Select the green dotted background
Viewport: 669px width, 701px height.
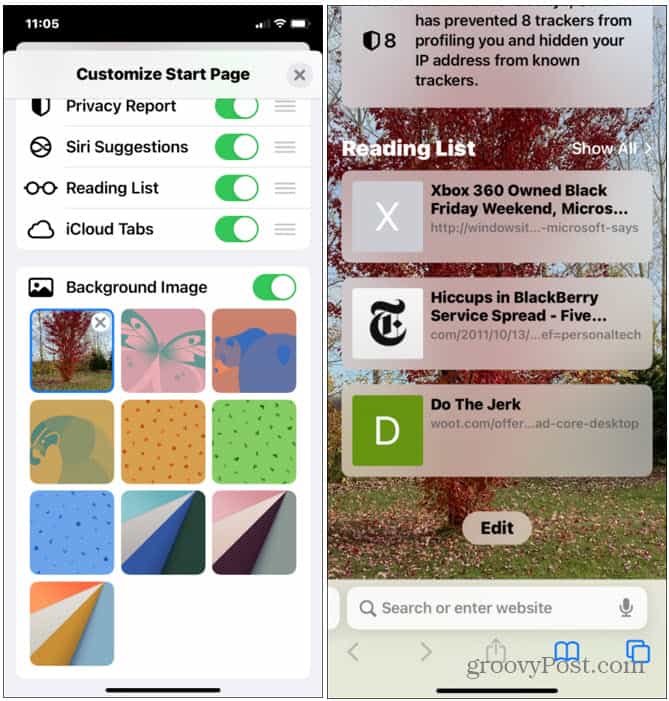(x=254, y=441)
